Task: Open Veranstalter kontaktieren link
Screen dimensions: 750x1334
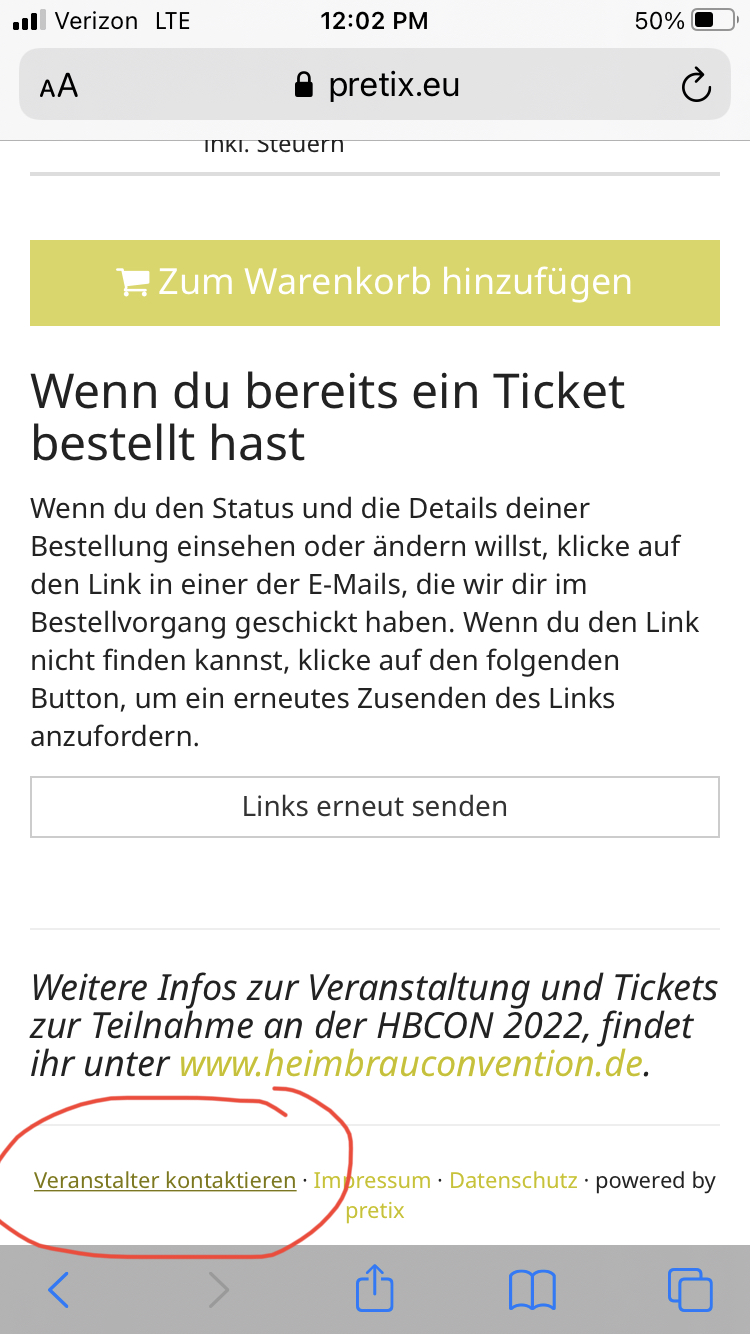Action: (x=165, y=1181)
